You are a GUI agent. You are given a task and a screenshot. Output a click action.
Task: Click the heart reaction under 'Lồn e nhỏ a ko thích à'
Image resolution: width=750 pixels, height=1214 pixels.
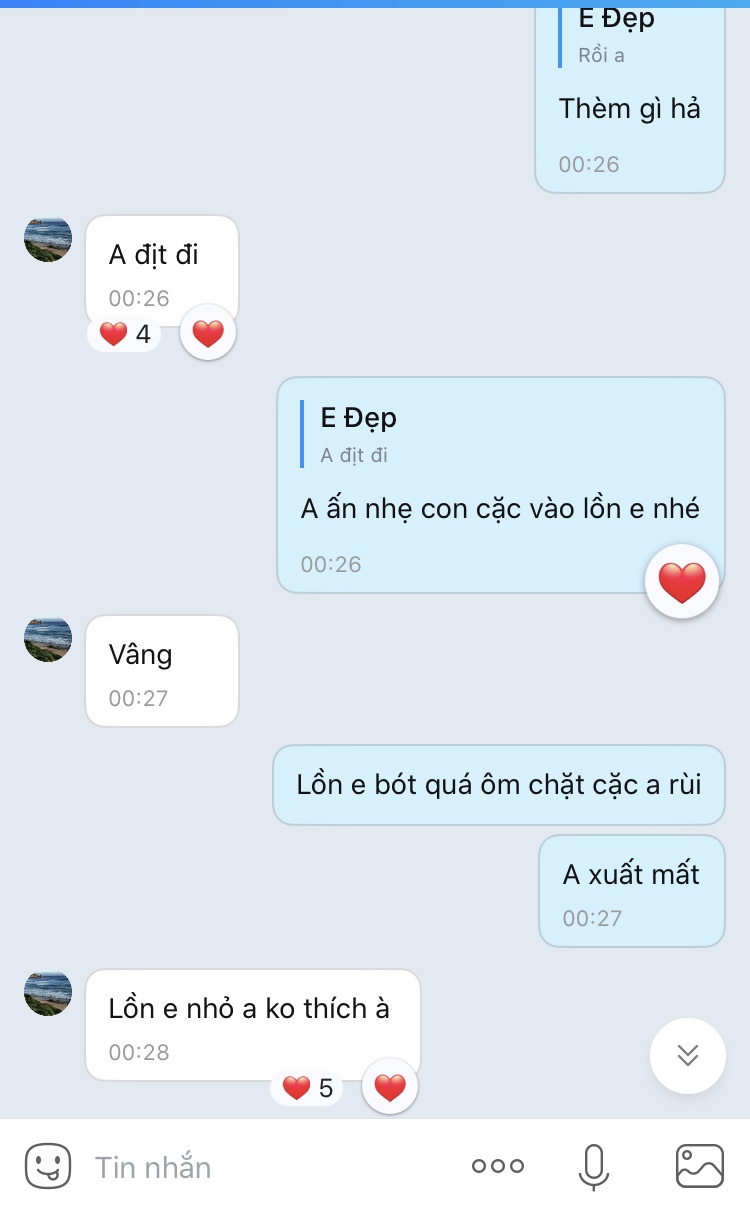coord(390,1085)
